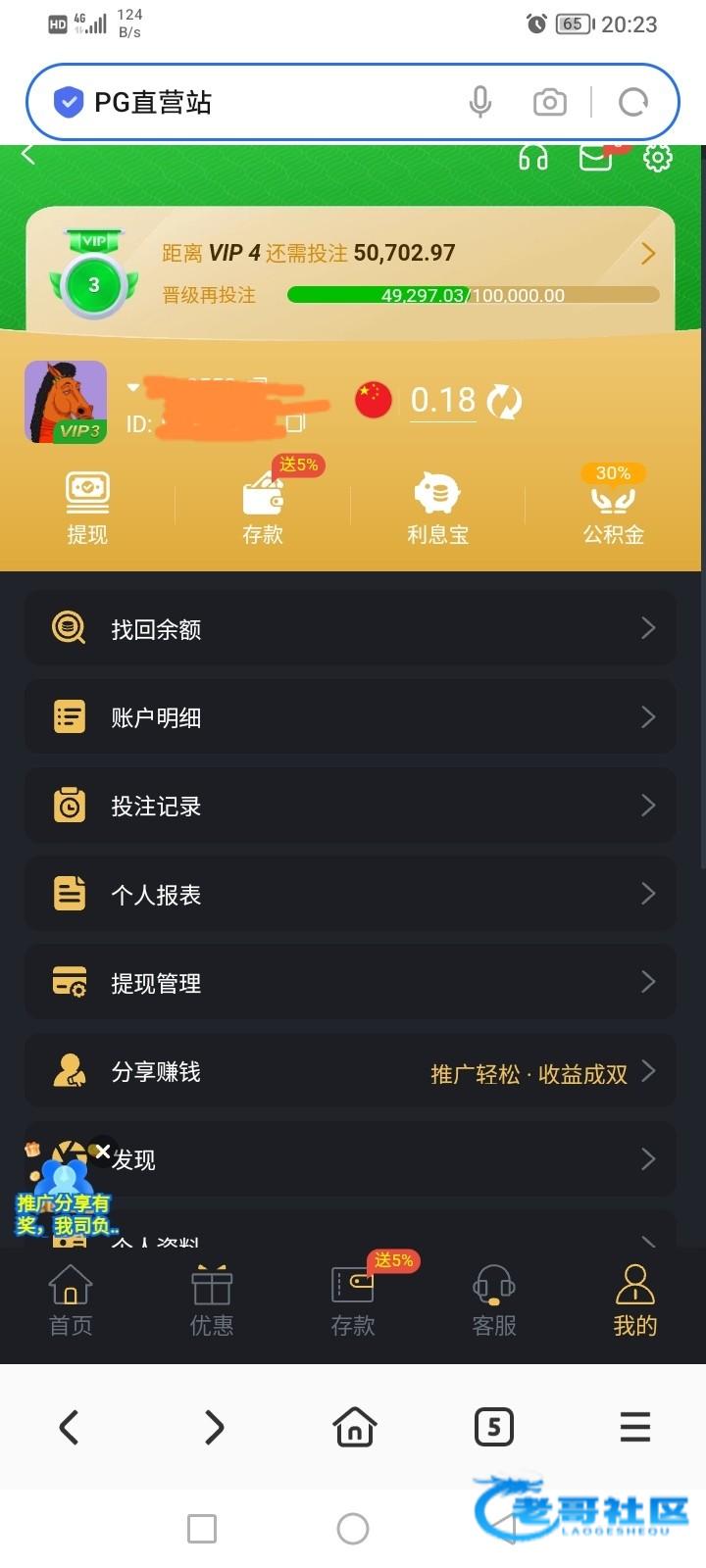Tap 提现 to withdraw funds
Screen dimensions: 706x1568
point(87,507)
